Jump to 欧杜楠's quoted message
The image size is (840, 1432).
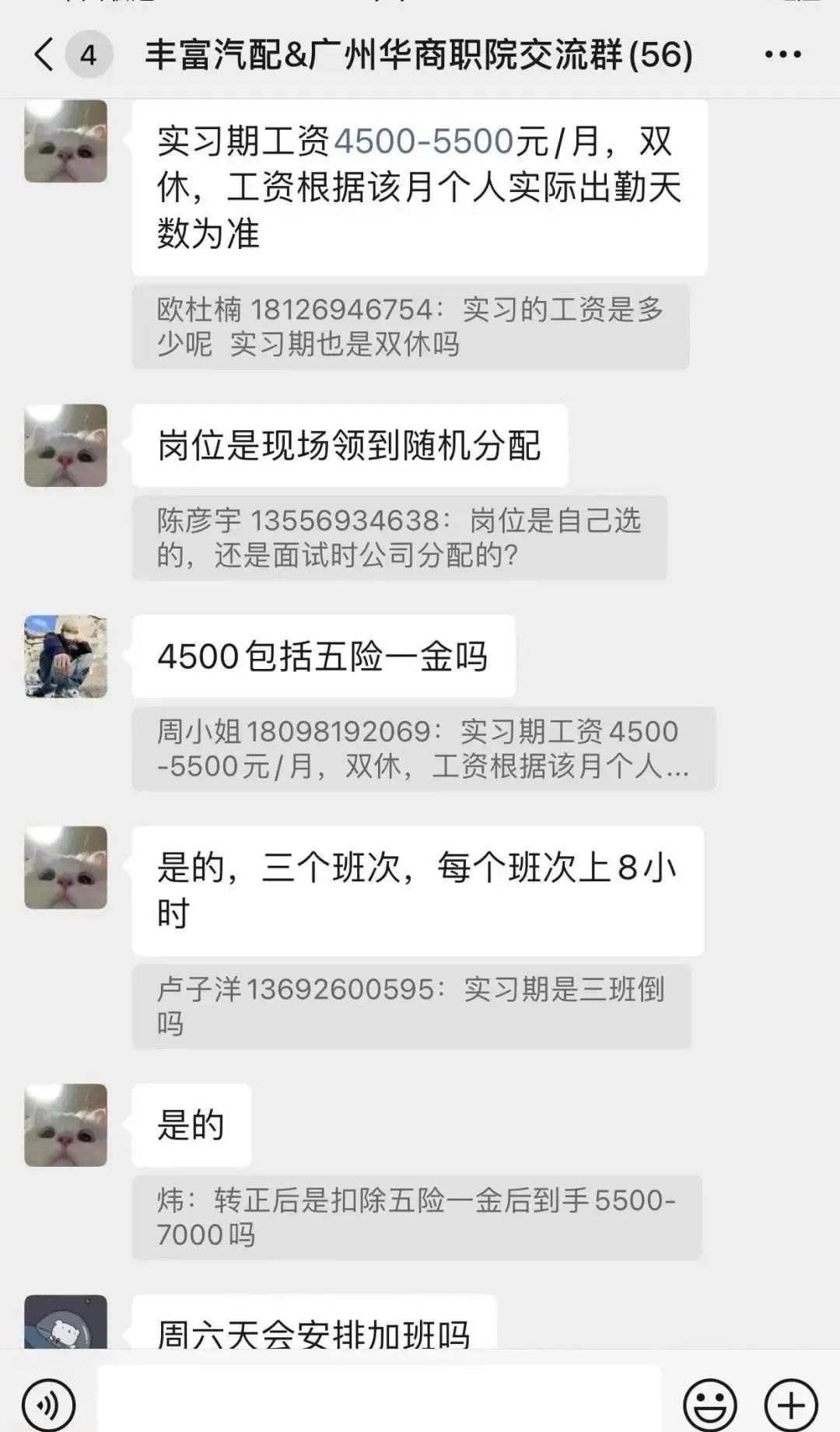(x=410, y=327)
